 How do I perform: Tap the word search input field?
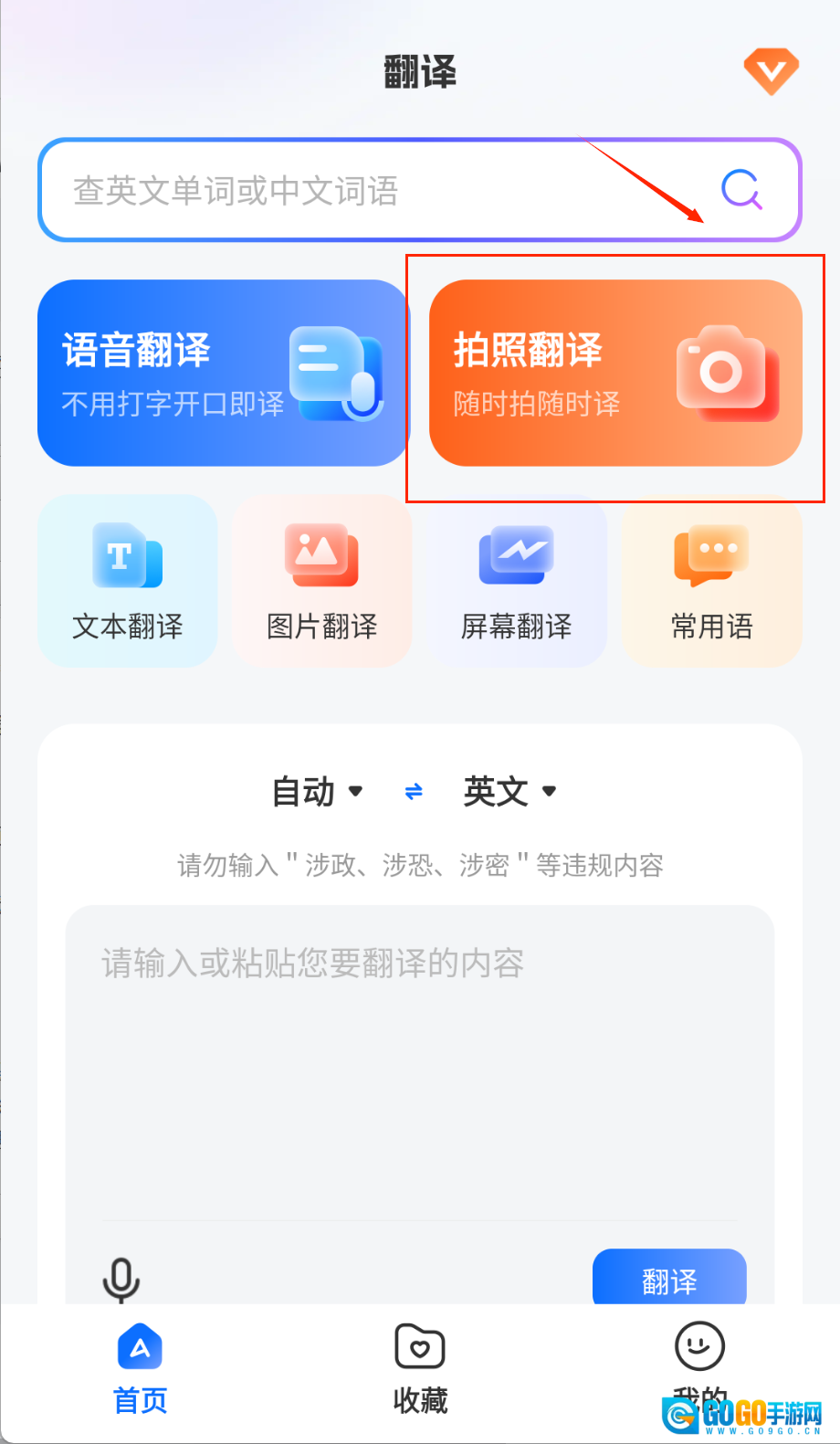(x=365, y=191)
